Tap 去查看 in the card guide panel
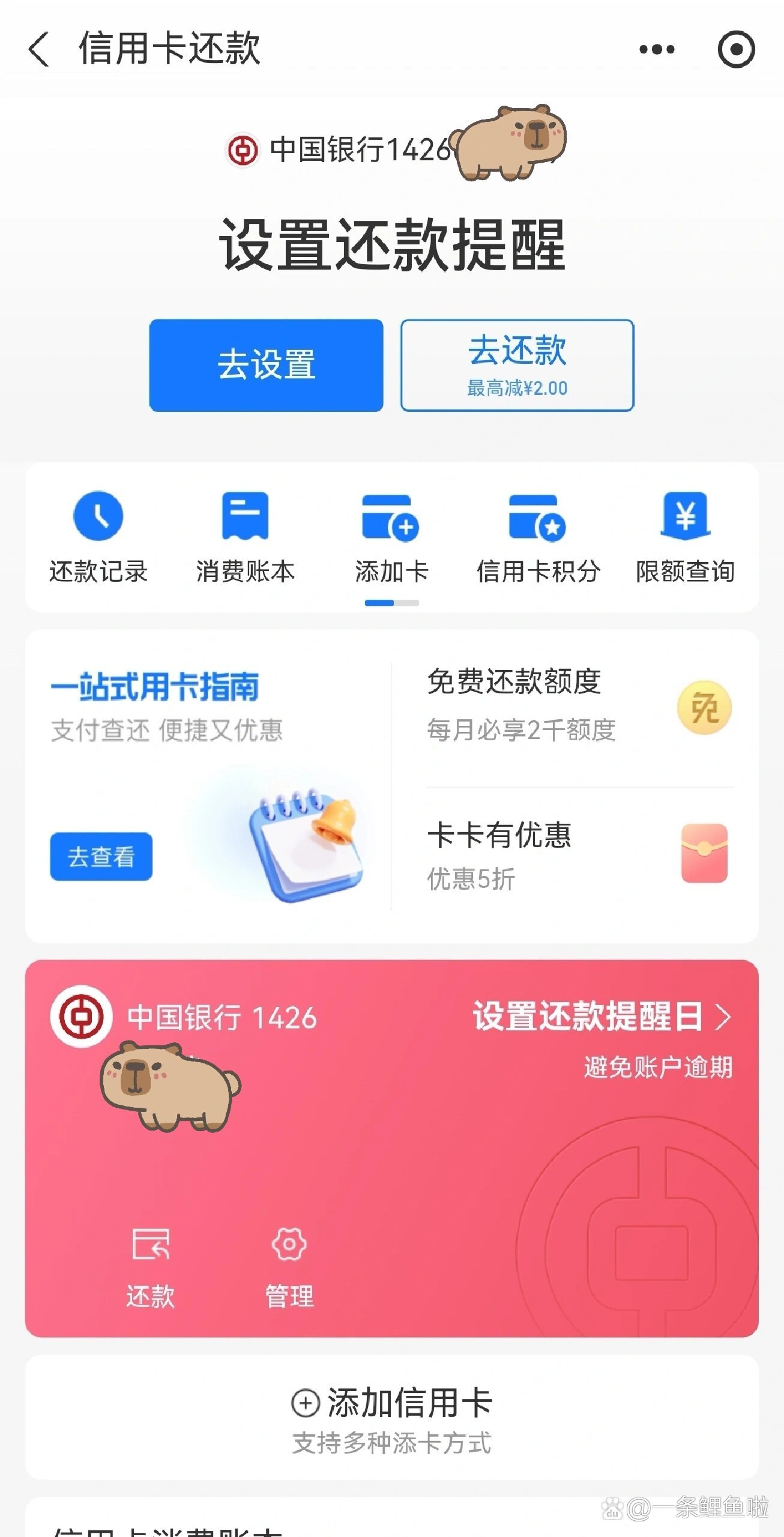 tap(101, 857)
